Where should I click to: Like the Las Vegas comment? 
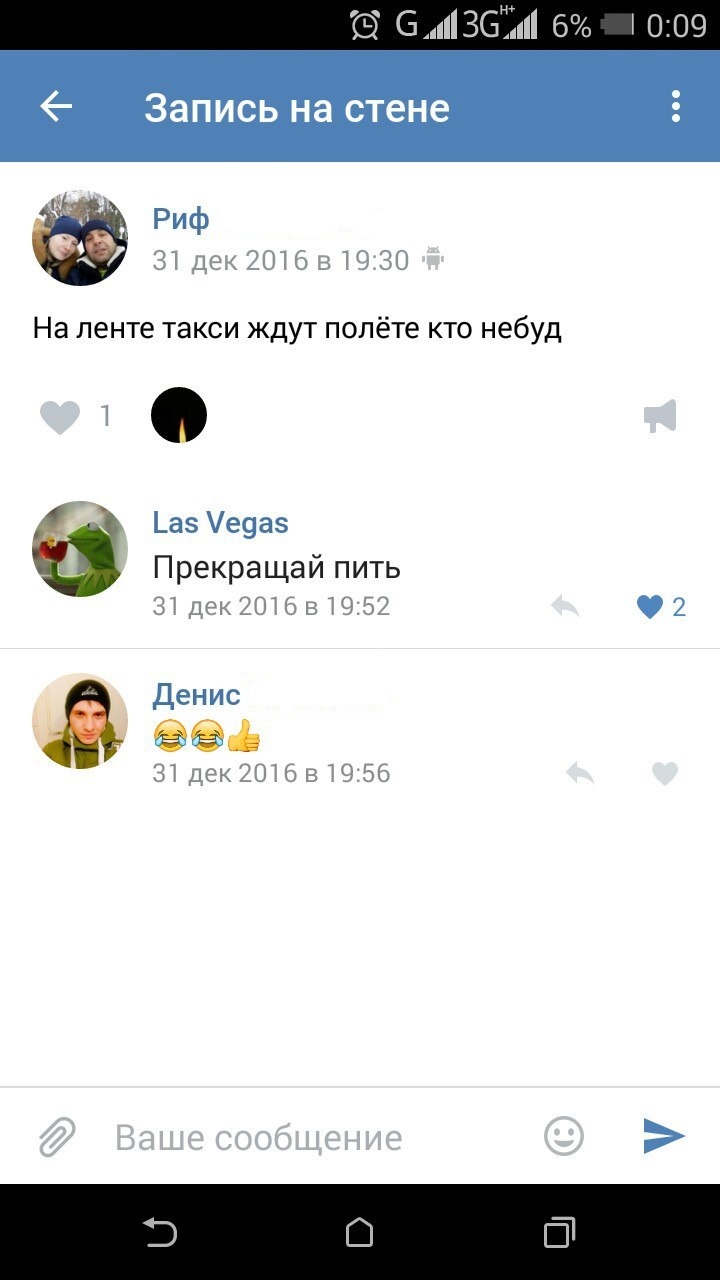651,606
